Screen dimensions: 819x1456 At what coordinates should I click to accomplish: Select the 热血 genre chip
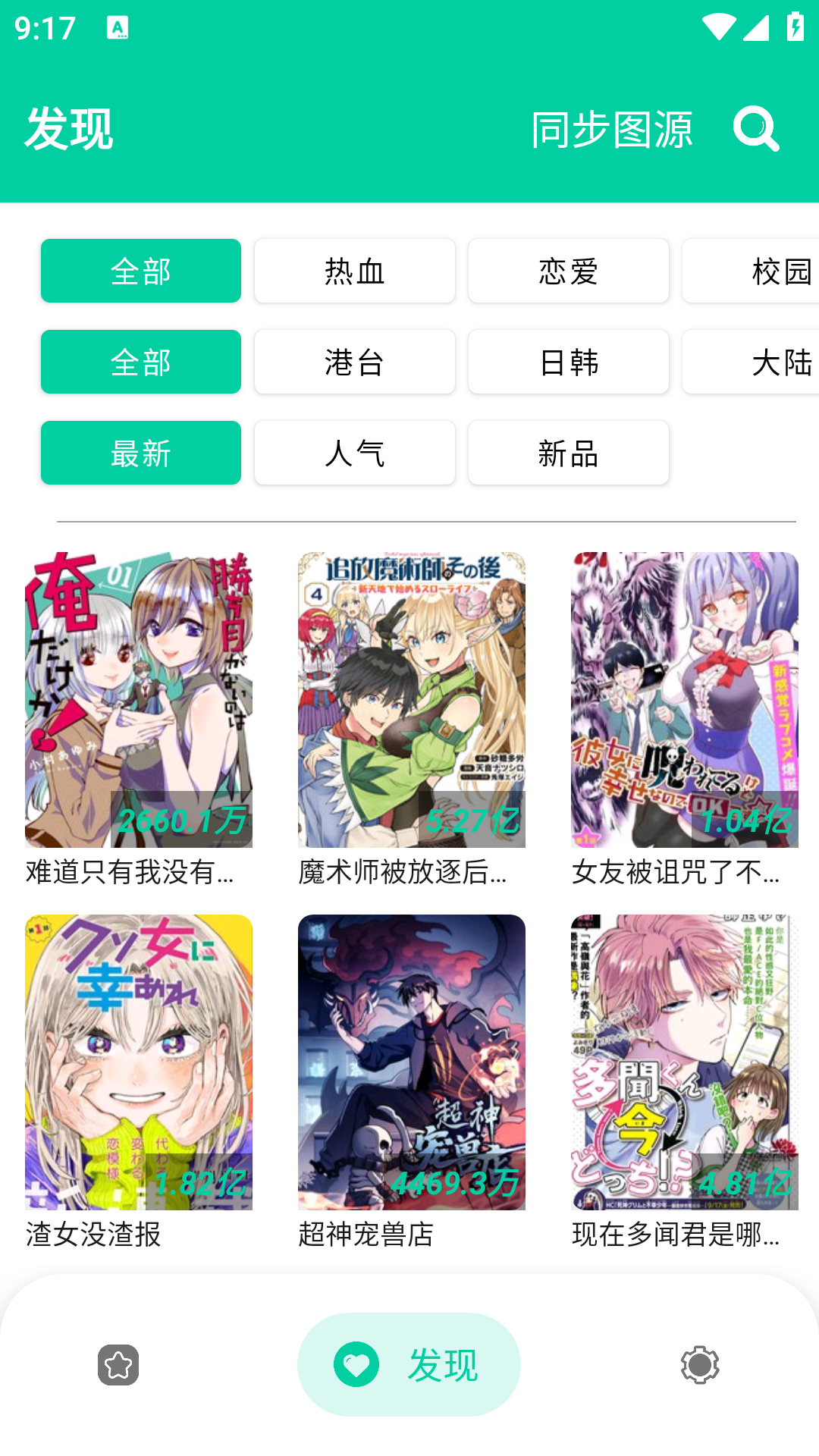(355, 271)
